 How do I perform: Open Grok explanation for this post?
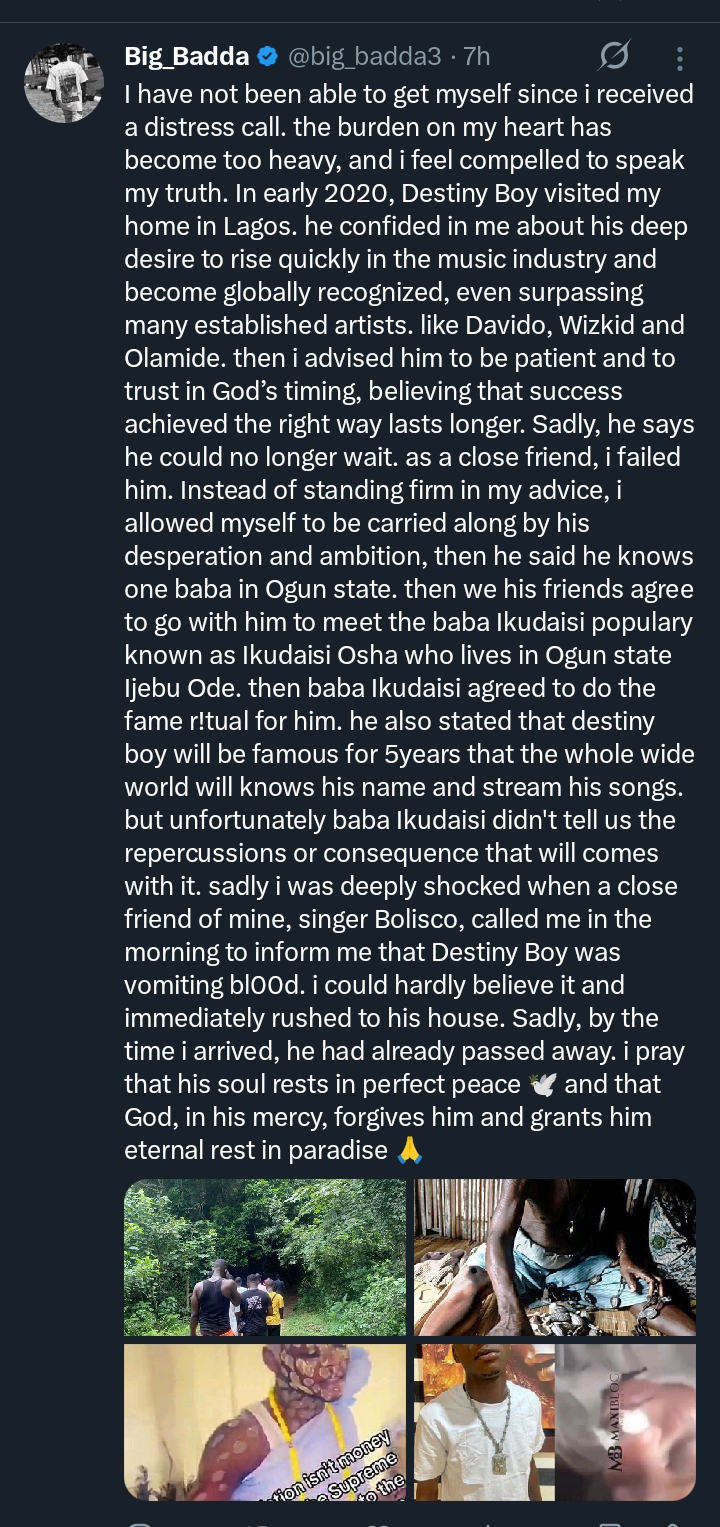click(x=613, y=57)
